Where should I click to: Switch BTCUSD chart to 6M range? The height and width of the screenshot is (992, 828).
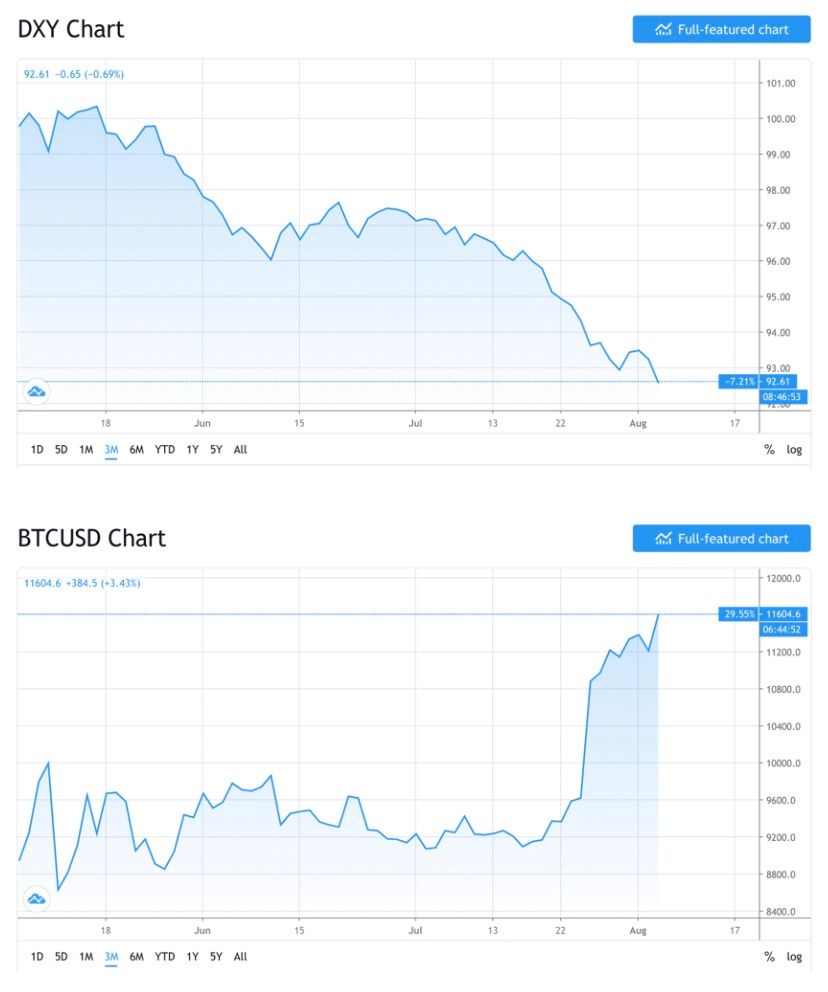(x=137, y=957)
